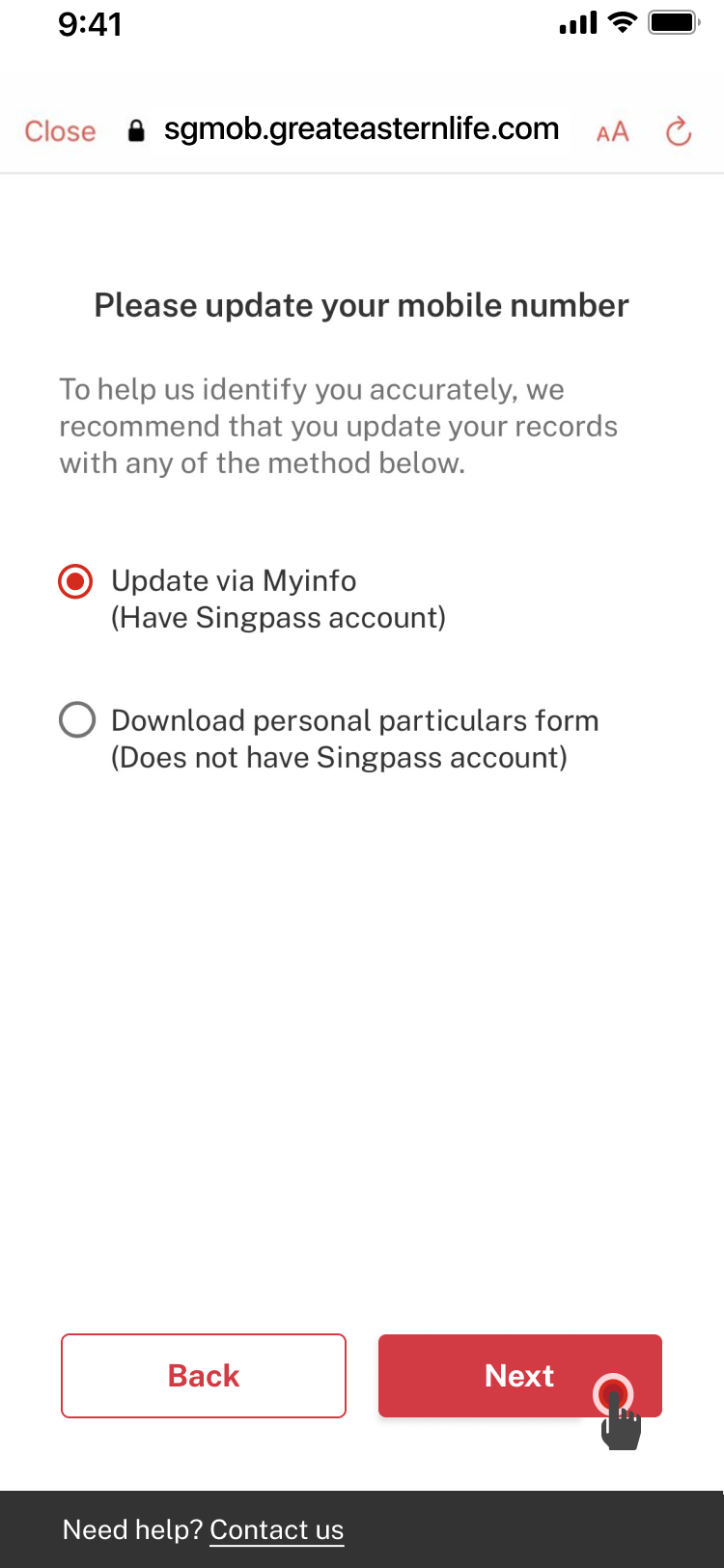Screen dimensions: 724x1568
Task: Continue with the Next button
Action: (x=519, y=1375)
